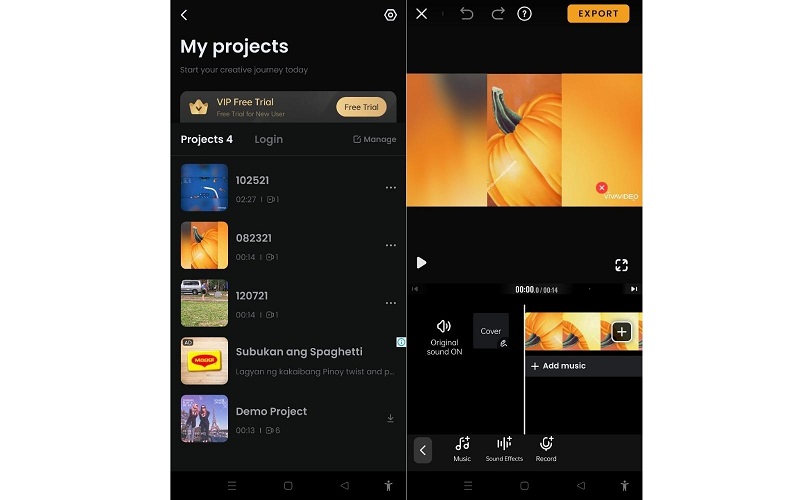
Task: Download the Demo Project
Action: click(390, 418)
